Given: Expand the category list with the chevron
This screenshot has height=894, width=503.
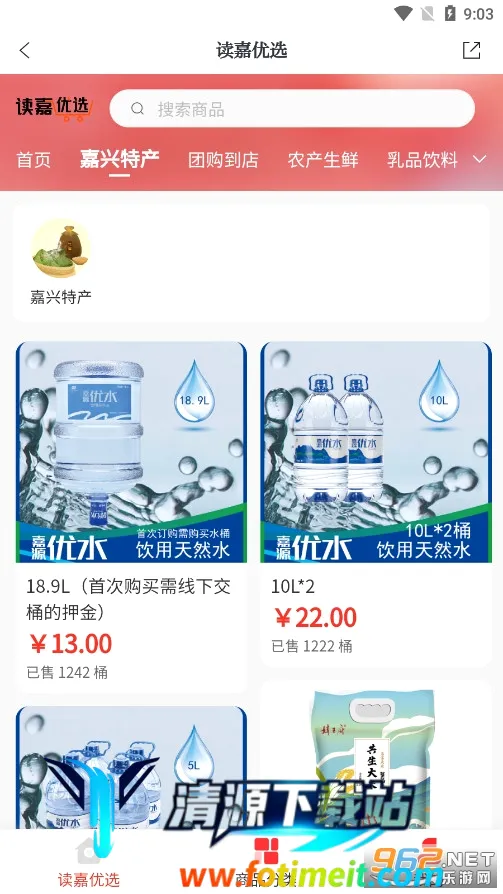Looking at the screenshot, I should tap(480, 159).
